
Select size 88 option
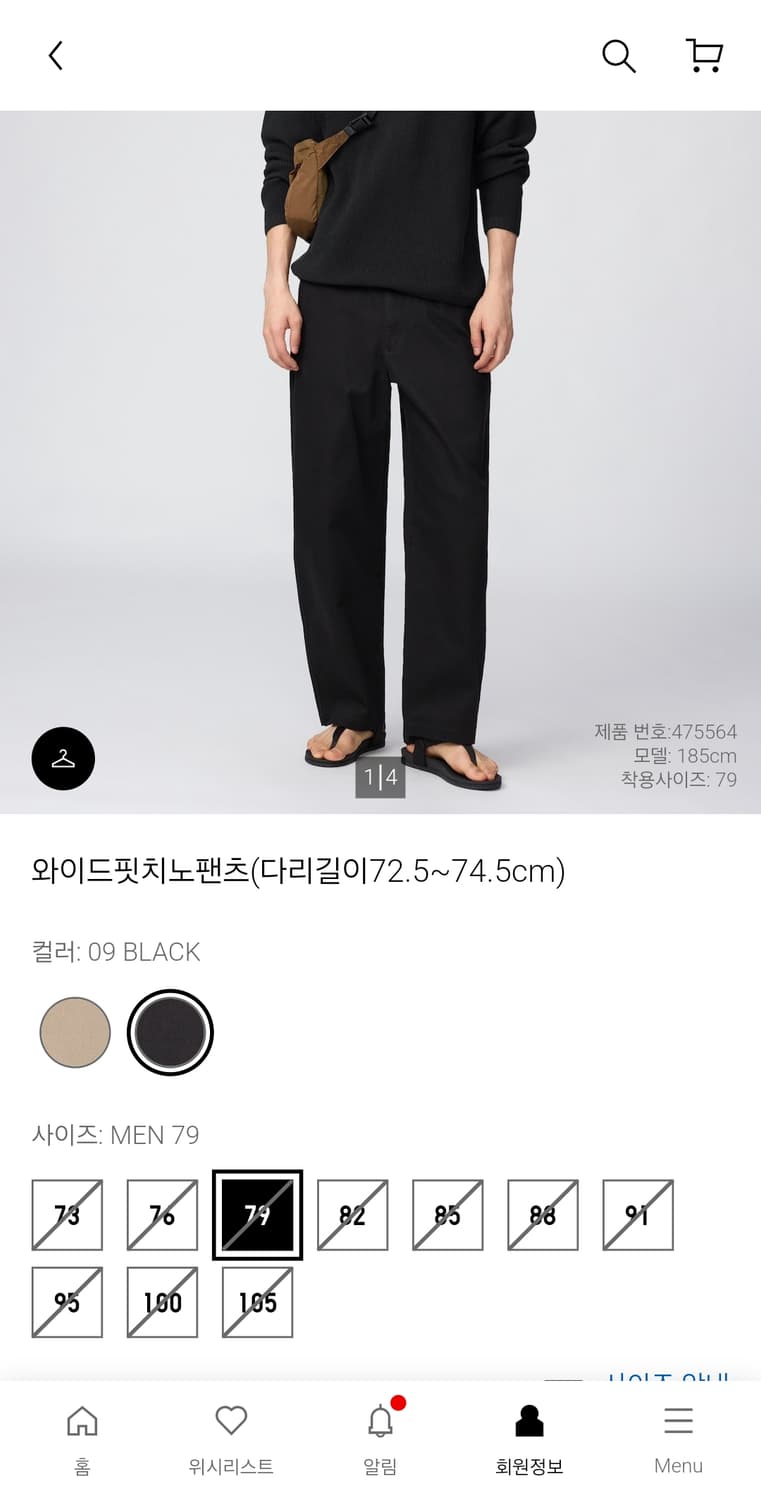click(542, 1213)
